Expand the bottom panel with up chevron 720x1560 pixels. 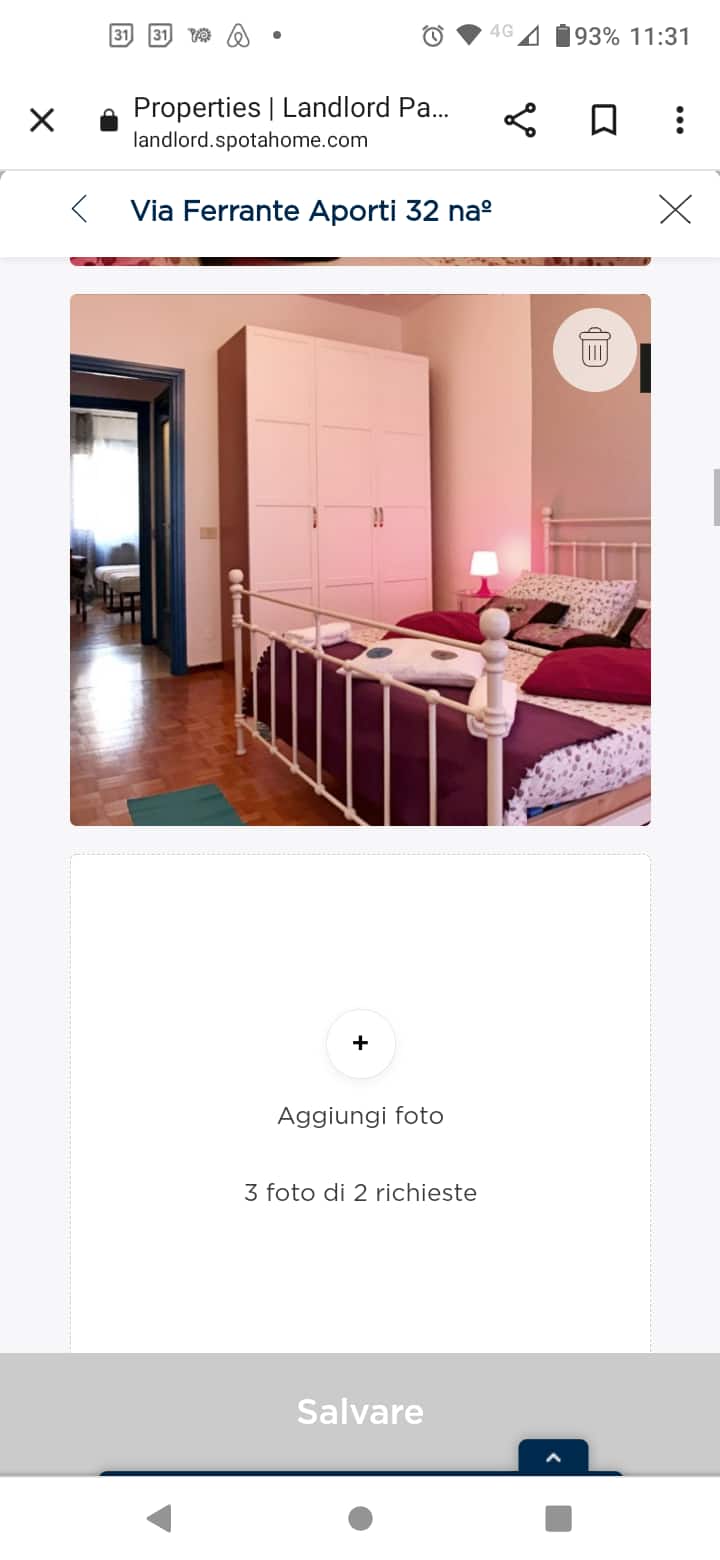(553, 1457)
